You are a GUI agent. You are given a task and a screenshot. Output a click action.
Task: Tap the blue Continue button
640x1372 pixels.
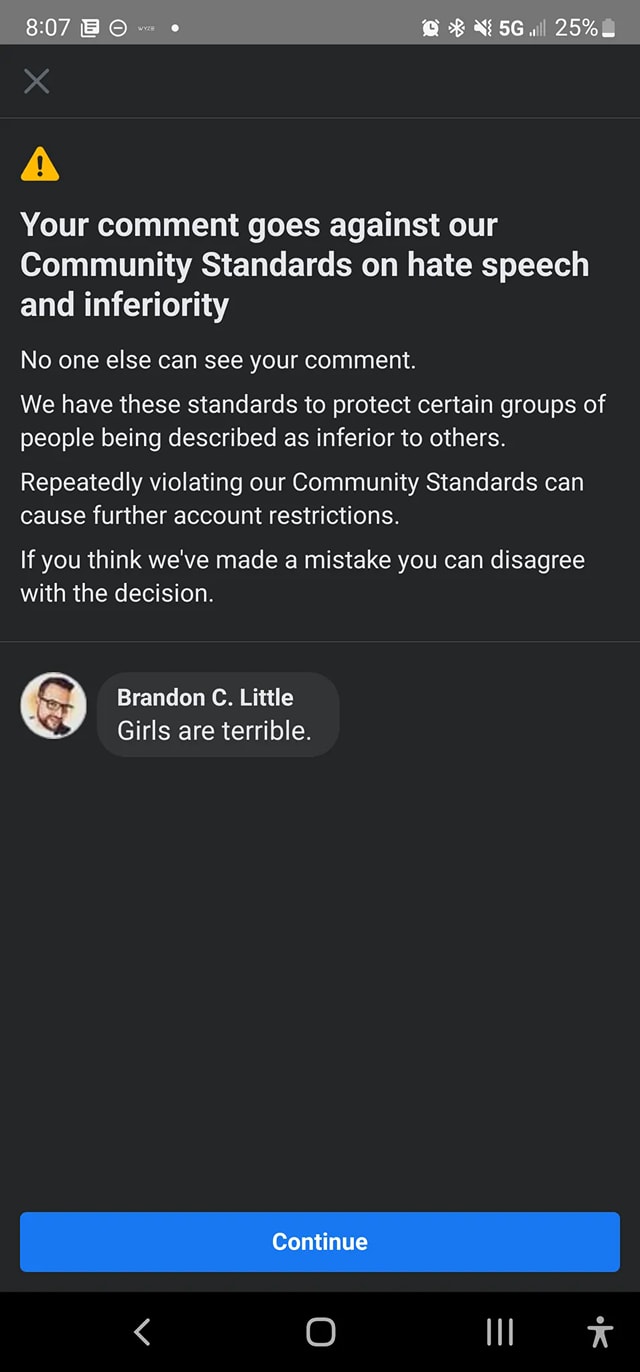click(320, 1241)
